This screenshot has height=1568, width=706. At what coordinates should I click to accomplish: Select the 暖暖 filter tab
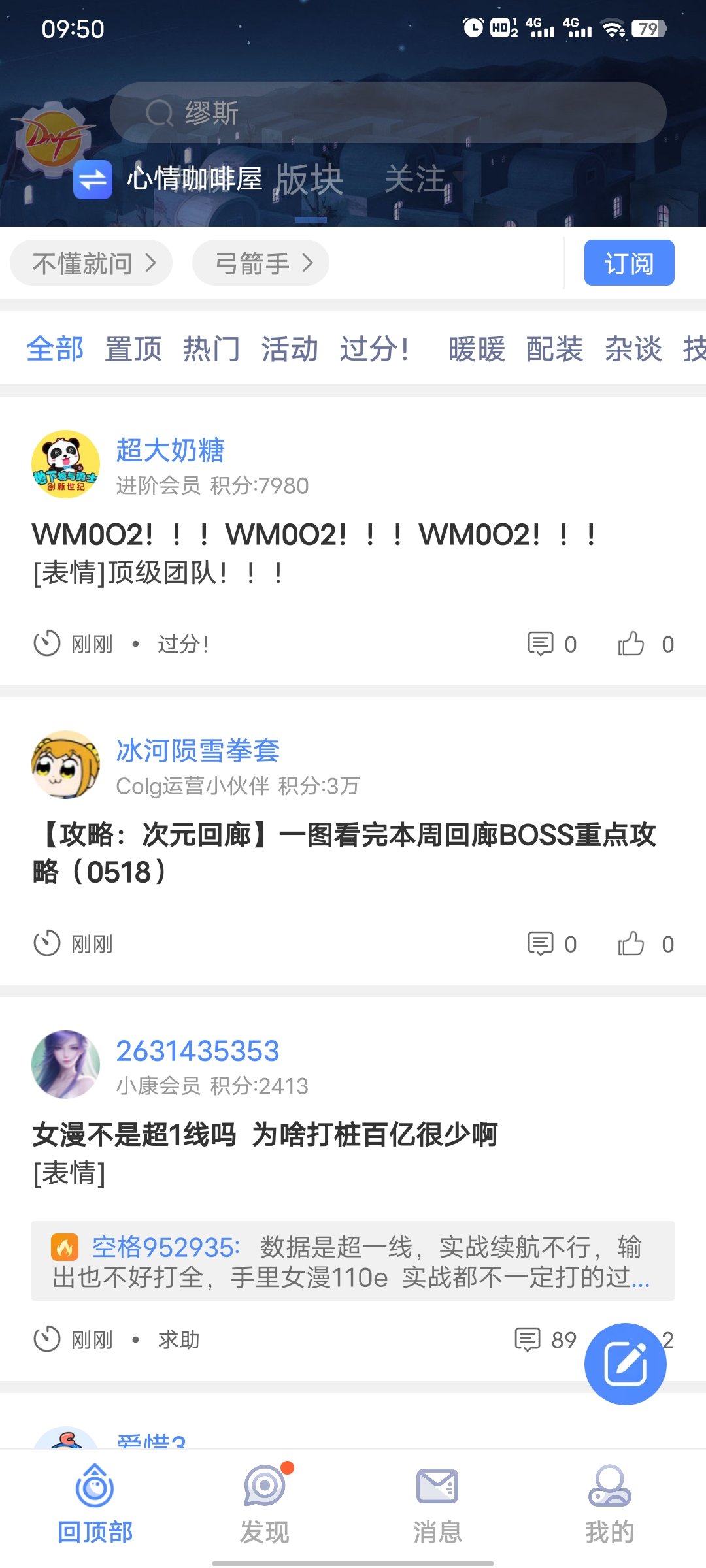click(x=477, y=348)
